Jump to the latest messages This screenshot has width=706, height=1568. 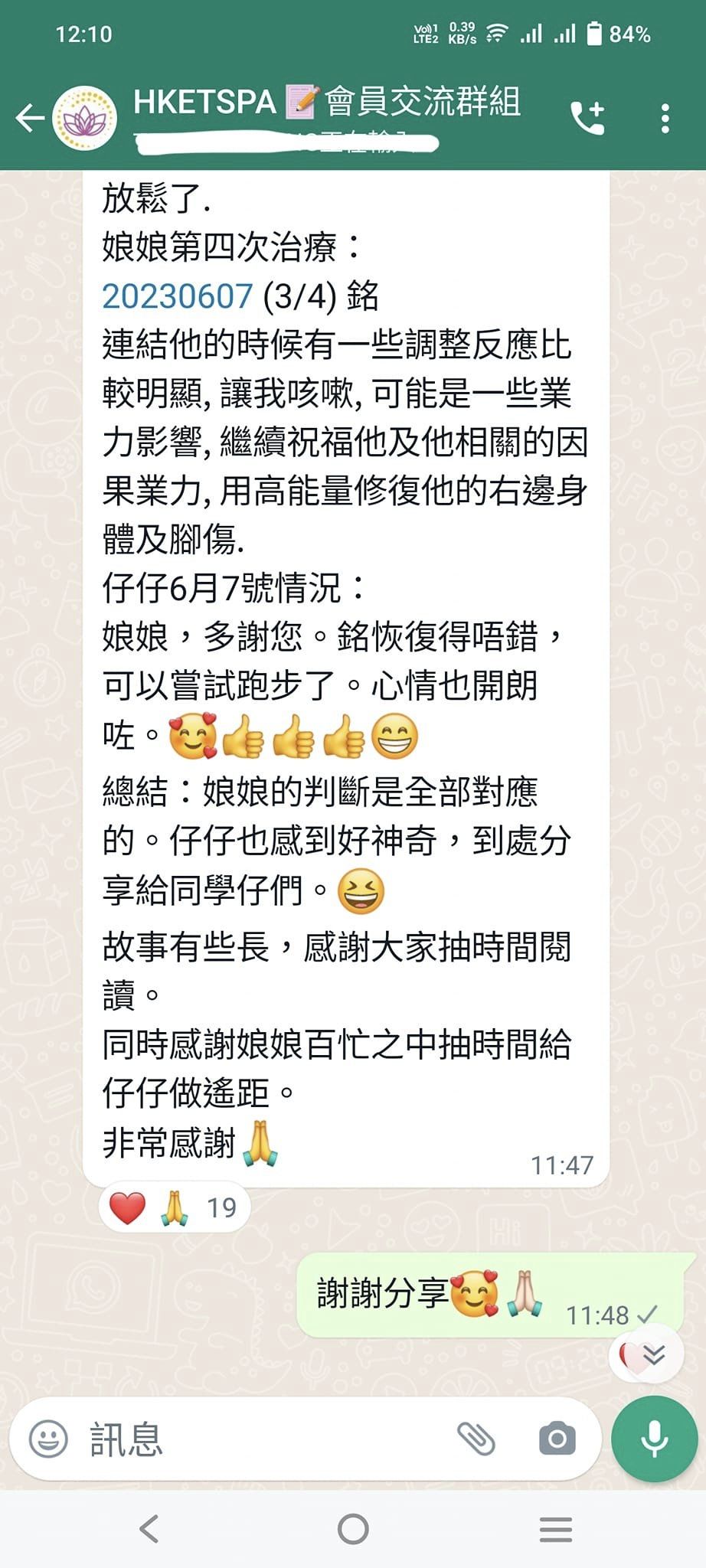pyautogui.click(x=653, y=1355)
